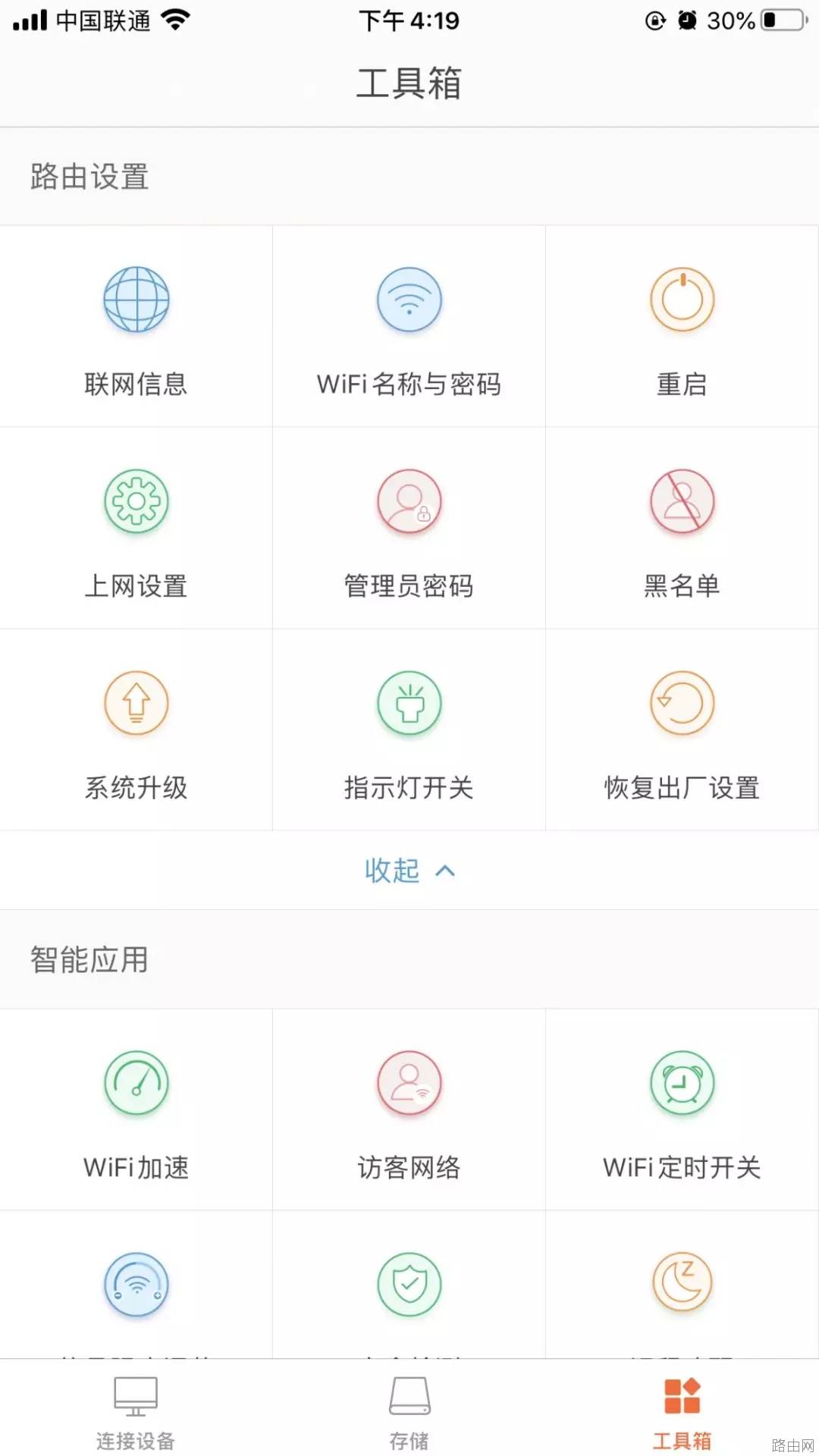Viewport: 819px width, 1456px height.
Task: Collapse the 路由设置 section via 收起
Action: (x=408, y=871)
